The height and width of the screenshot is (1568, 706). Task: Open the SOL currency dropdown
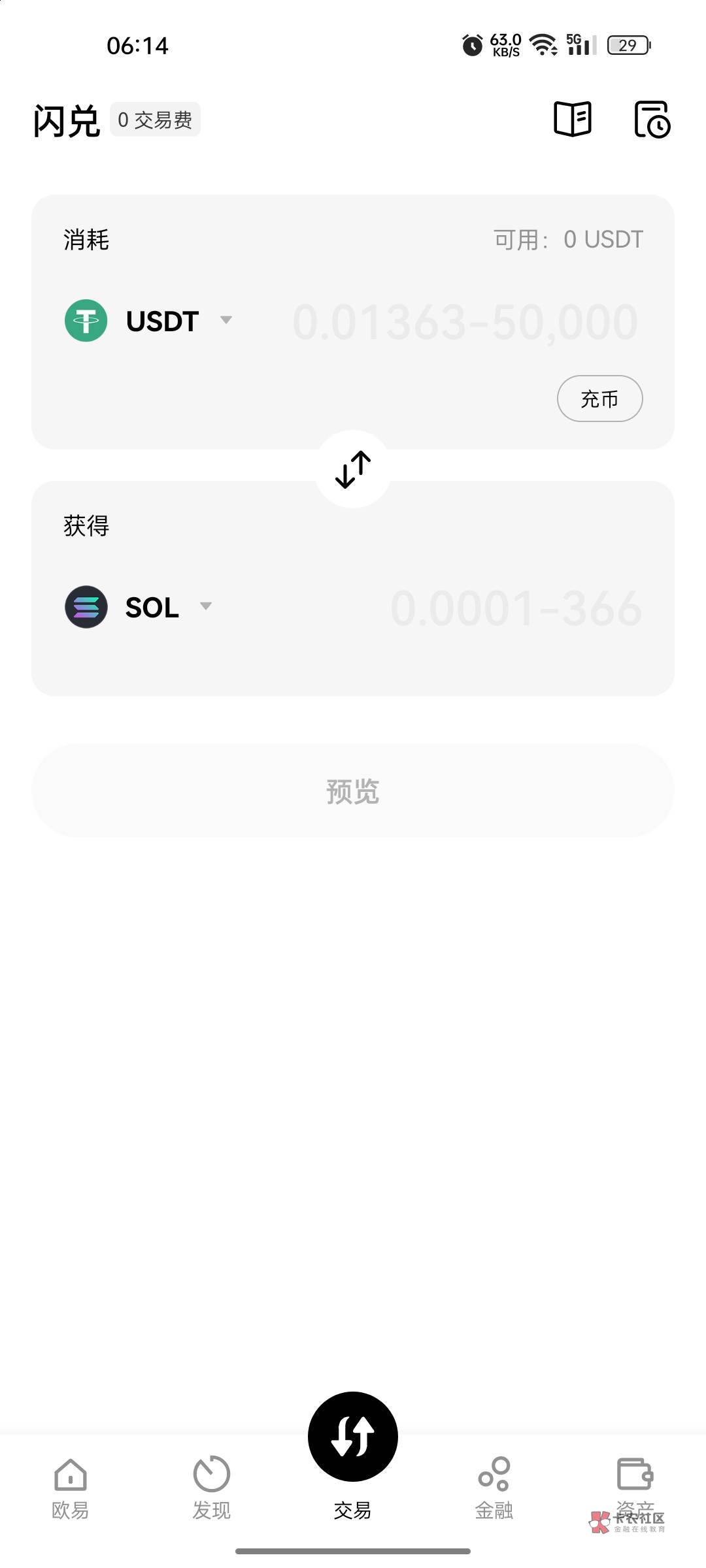(x=139, y=607)
